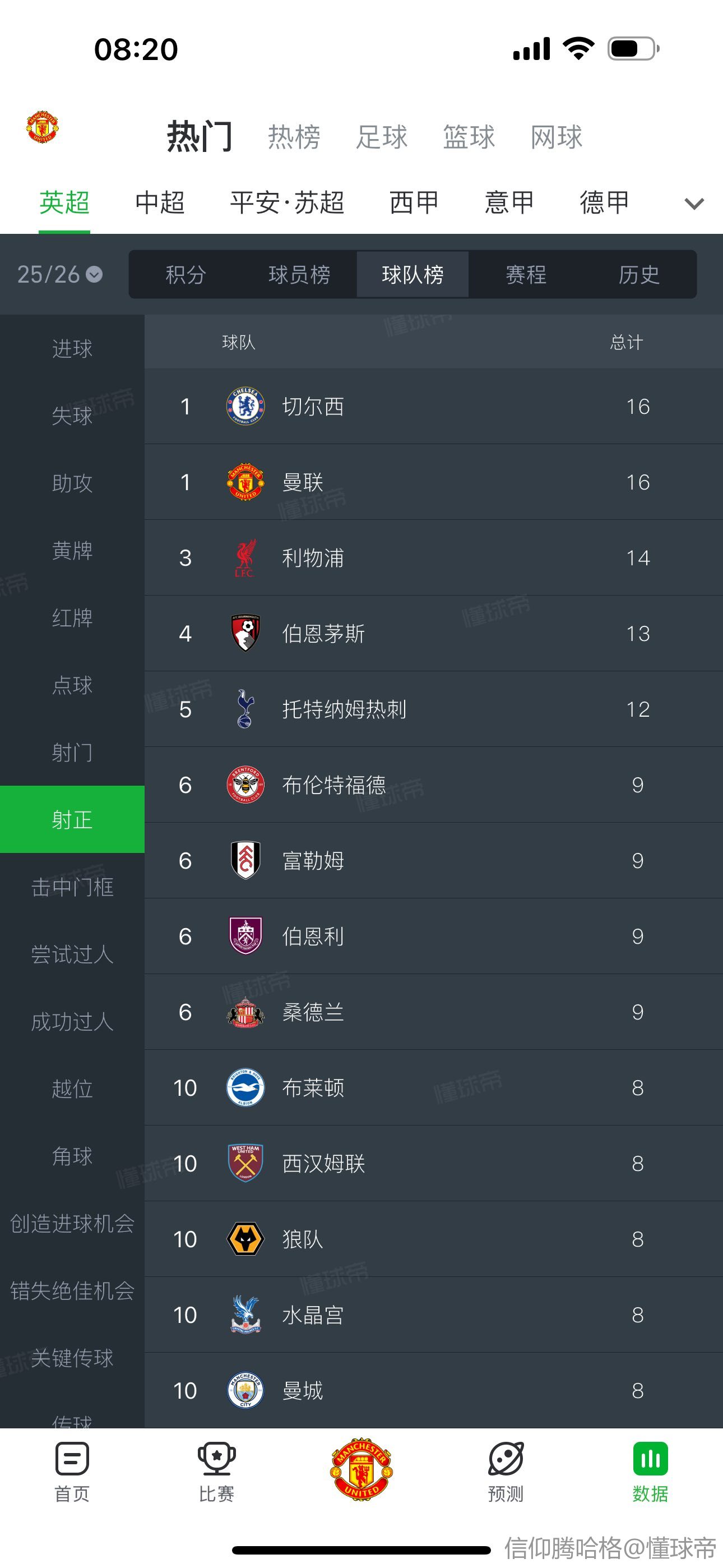Image resolution: width=723 pixels, height=1568 pixels.
Task: Open 托特纳姆热刺 team details
Action: tap(433, 709)
